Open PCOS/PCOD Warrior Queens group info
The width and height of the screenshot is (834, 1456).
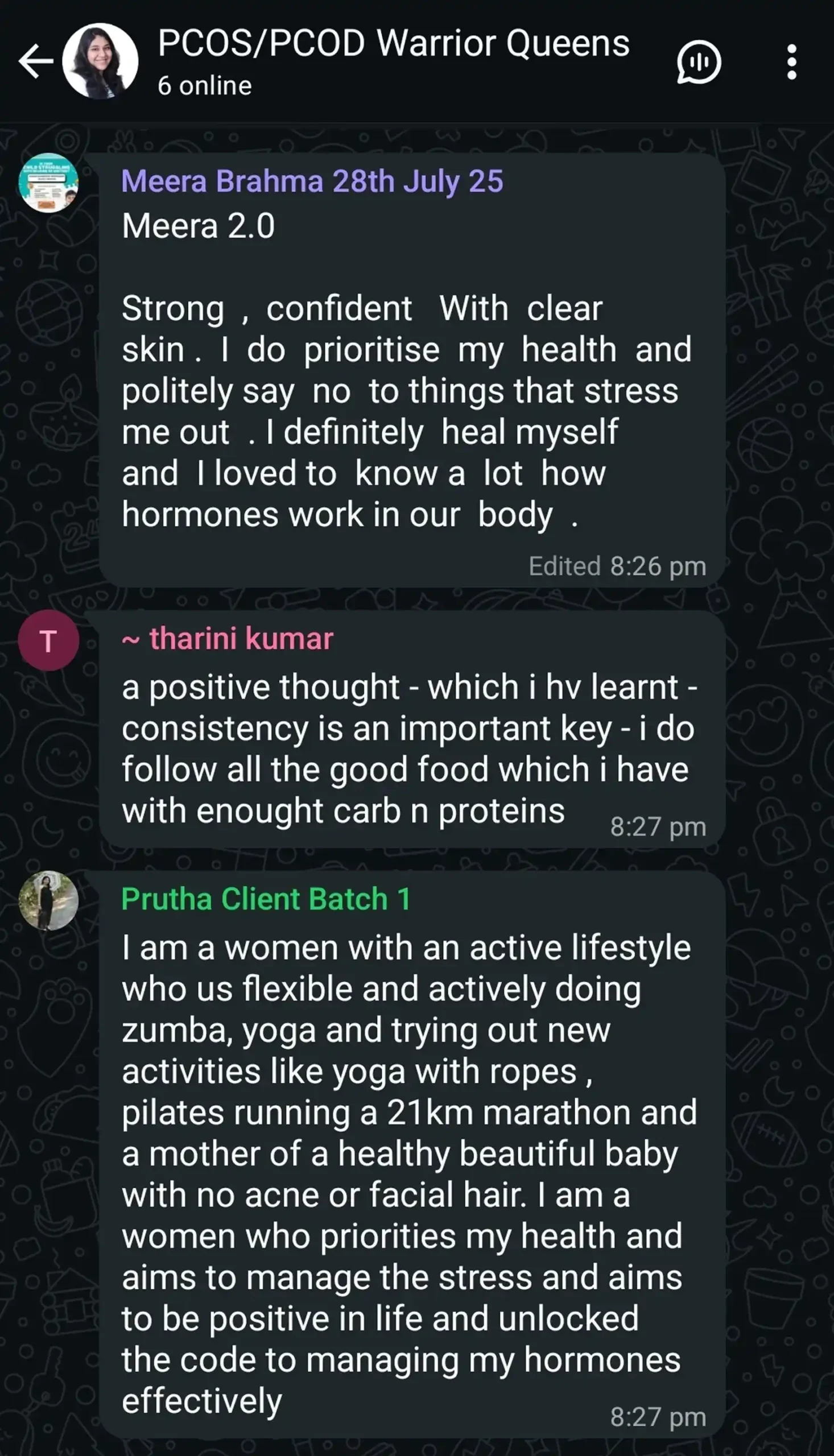tap(393, 45)
